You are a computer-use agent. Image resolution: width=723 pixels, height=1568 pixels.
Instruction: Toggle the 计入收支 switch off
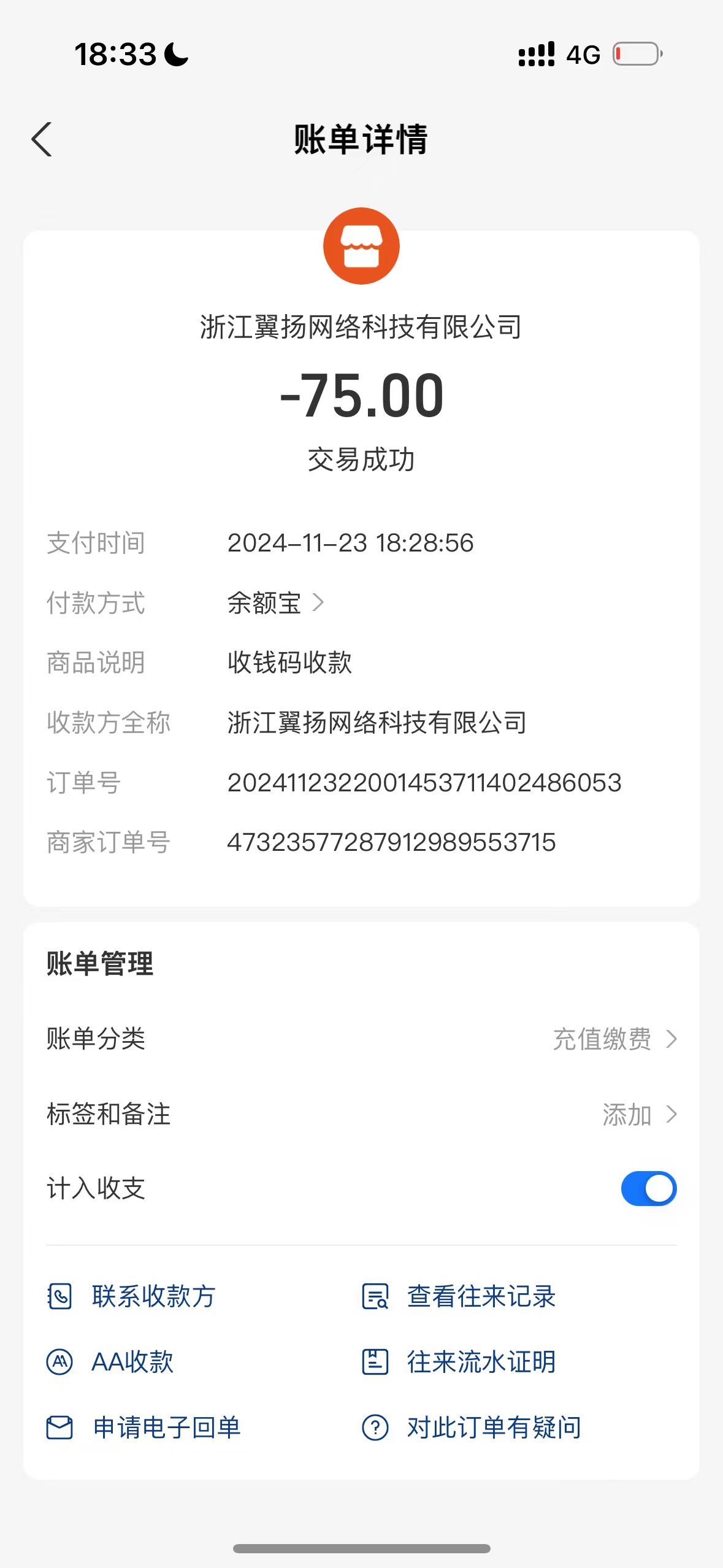648,1189
